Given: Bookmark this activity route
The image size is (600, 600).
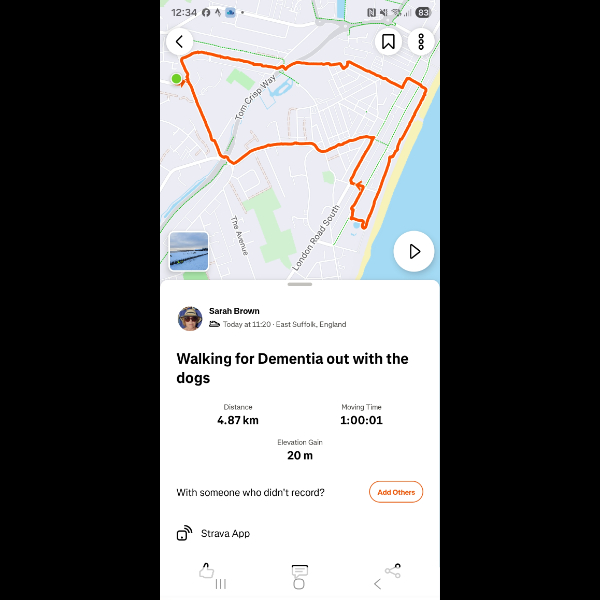Looking at the screenshot, I should 388,41.
